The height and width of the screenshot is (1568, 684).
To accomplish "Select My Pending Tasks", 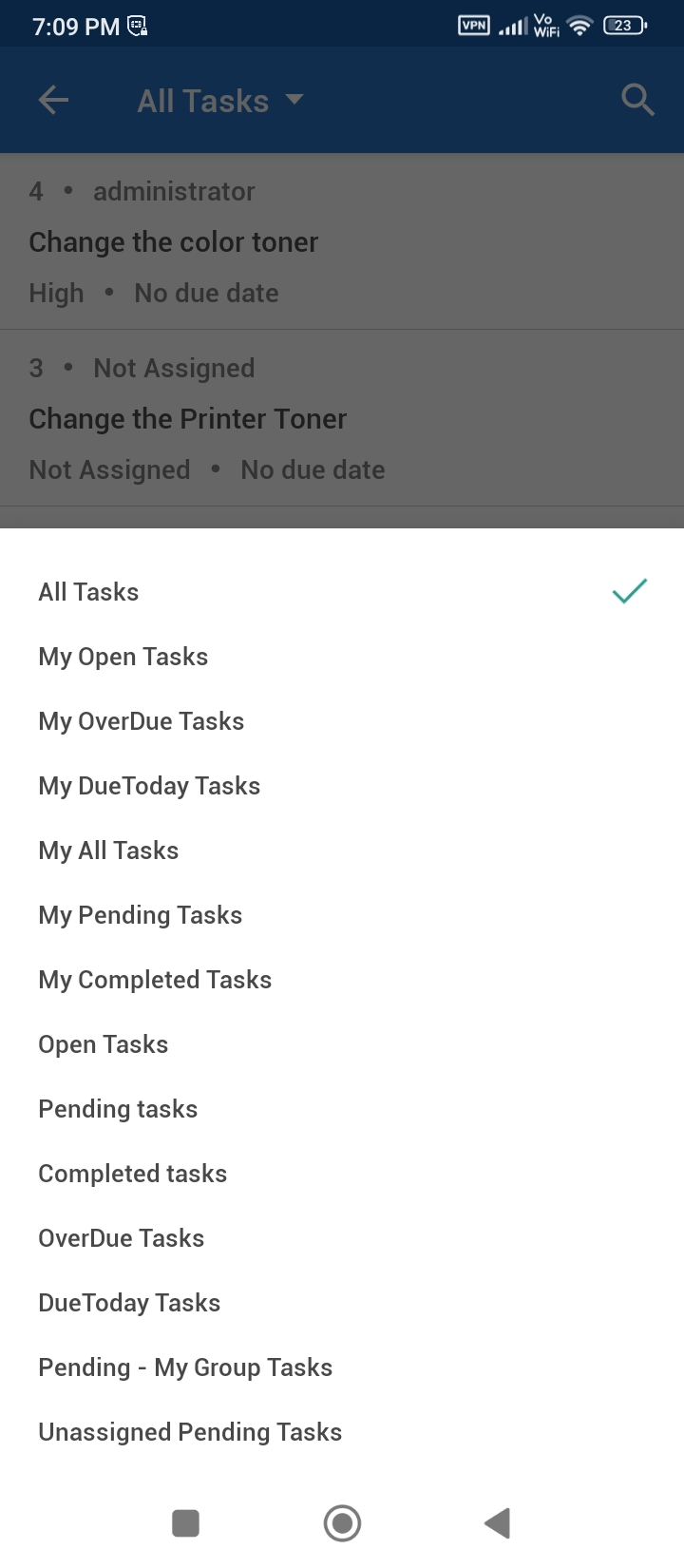I will (x=140, y=915).
